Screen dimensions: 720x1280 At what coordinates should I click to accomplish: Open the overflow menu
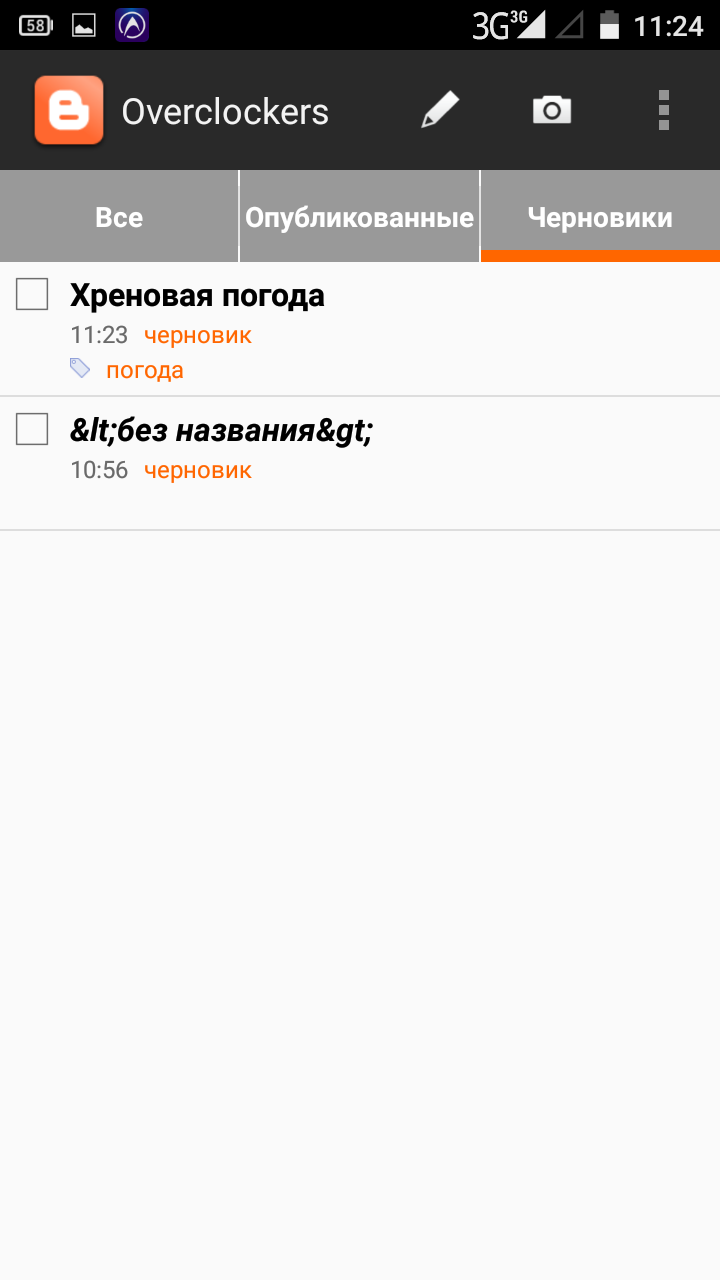663,110
